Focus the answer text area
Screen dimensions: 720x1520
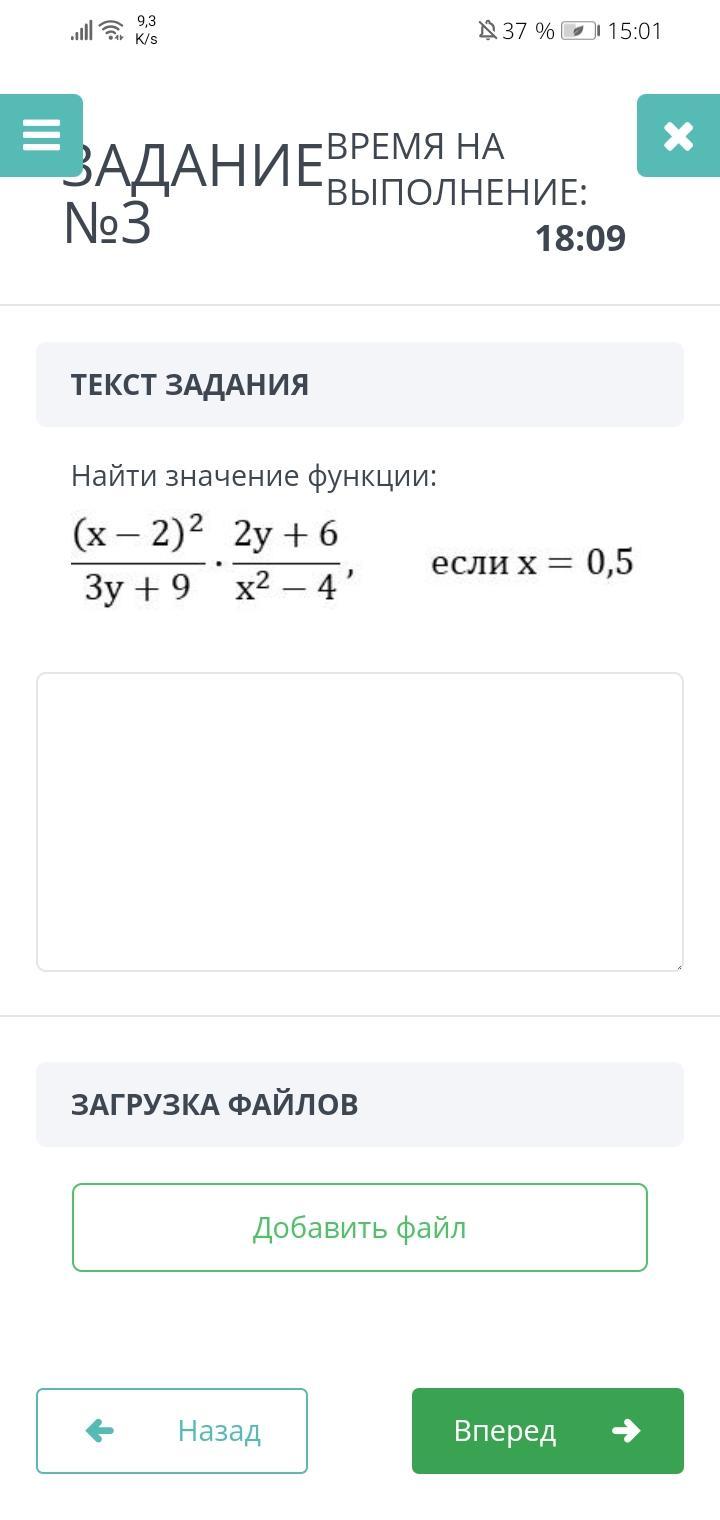point(360,821)
